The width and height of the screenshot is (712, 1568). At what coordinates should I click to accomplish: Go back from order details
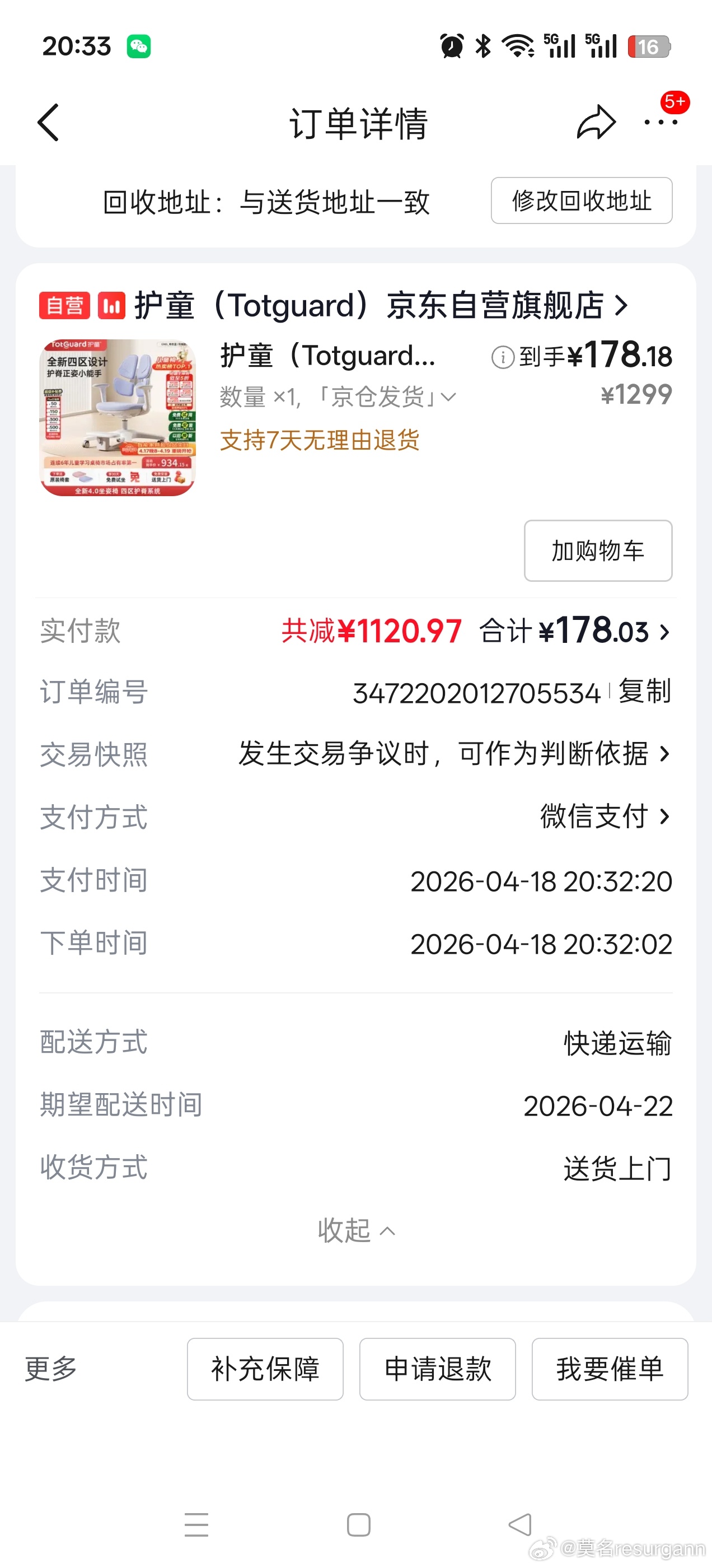pos(49,122)
